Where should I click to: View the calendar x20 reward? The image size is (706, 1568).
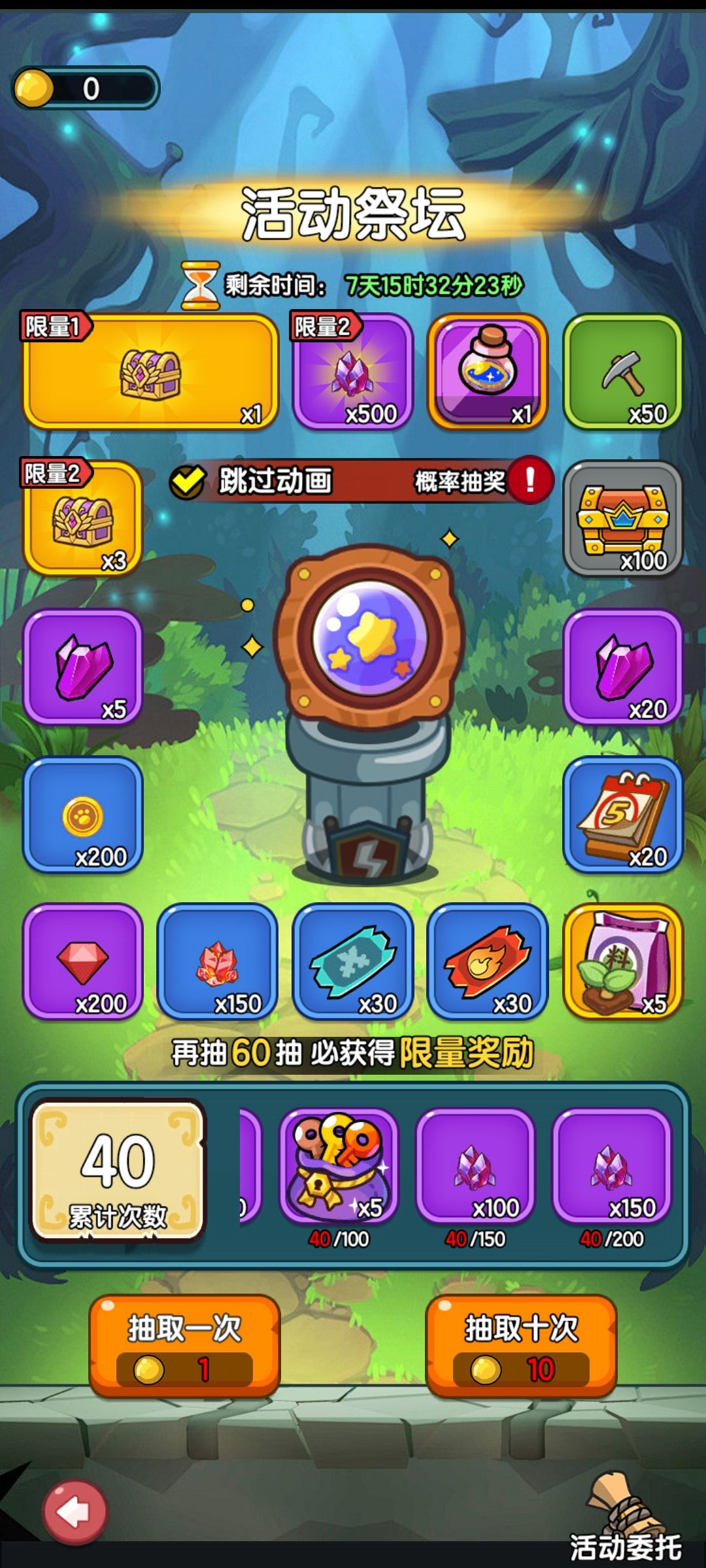tap(623, 814)
